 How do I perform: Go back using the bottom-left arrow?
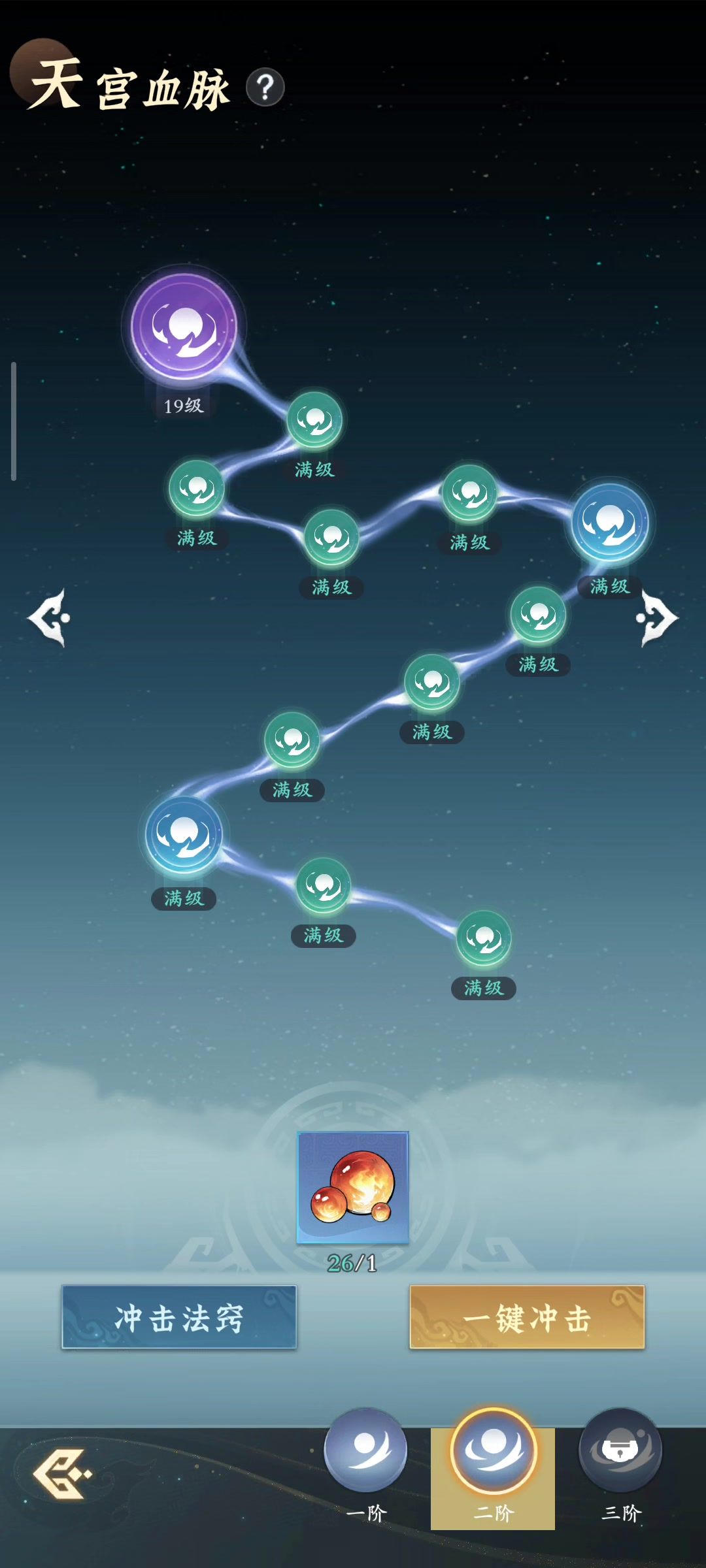tap(61, 1474)
